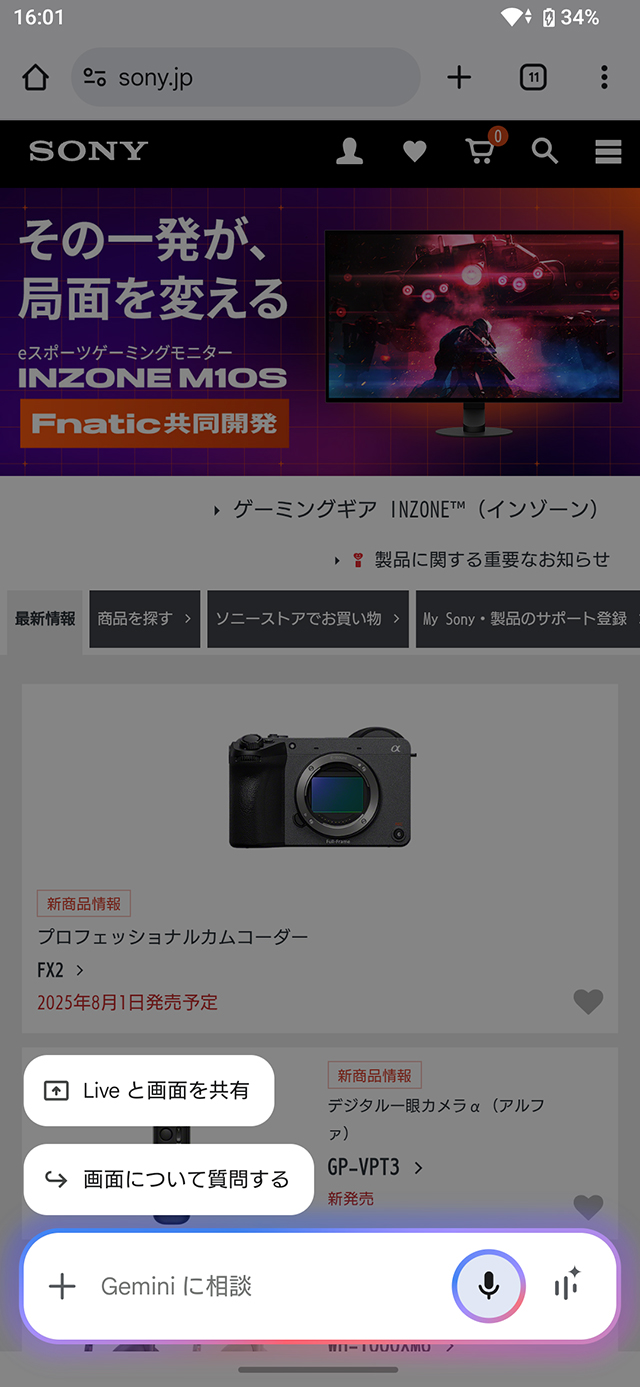Tap the plus icon in Gemini bar
This screenshot has width=640, height=1387.
[x=62, y=1286]
